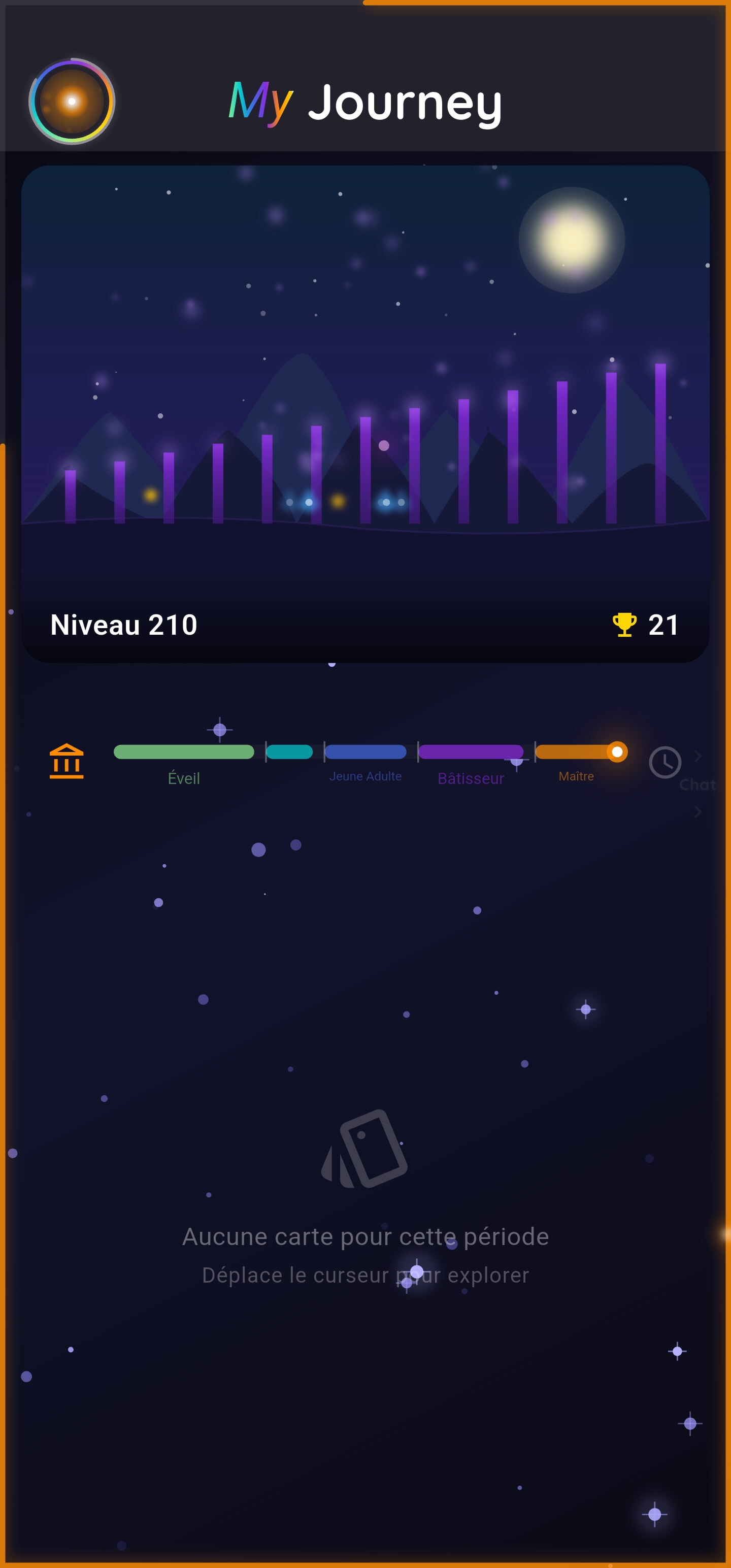Select the Maître period segment

572,752
